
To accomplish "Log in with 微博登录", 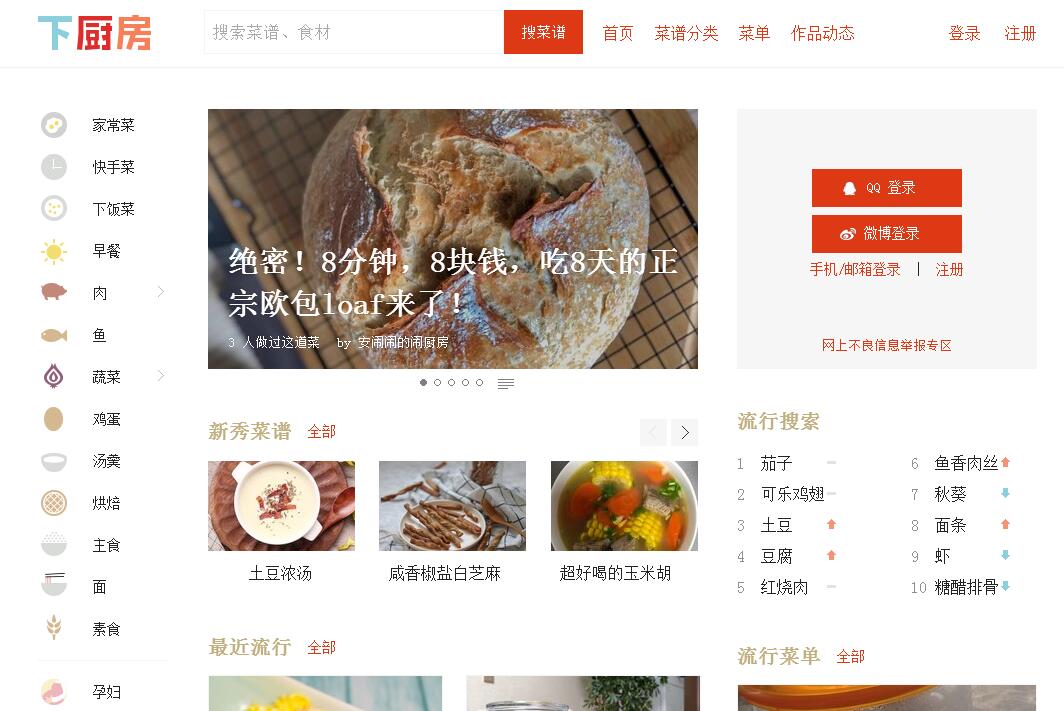I will (886, 234).
